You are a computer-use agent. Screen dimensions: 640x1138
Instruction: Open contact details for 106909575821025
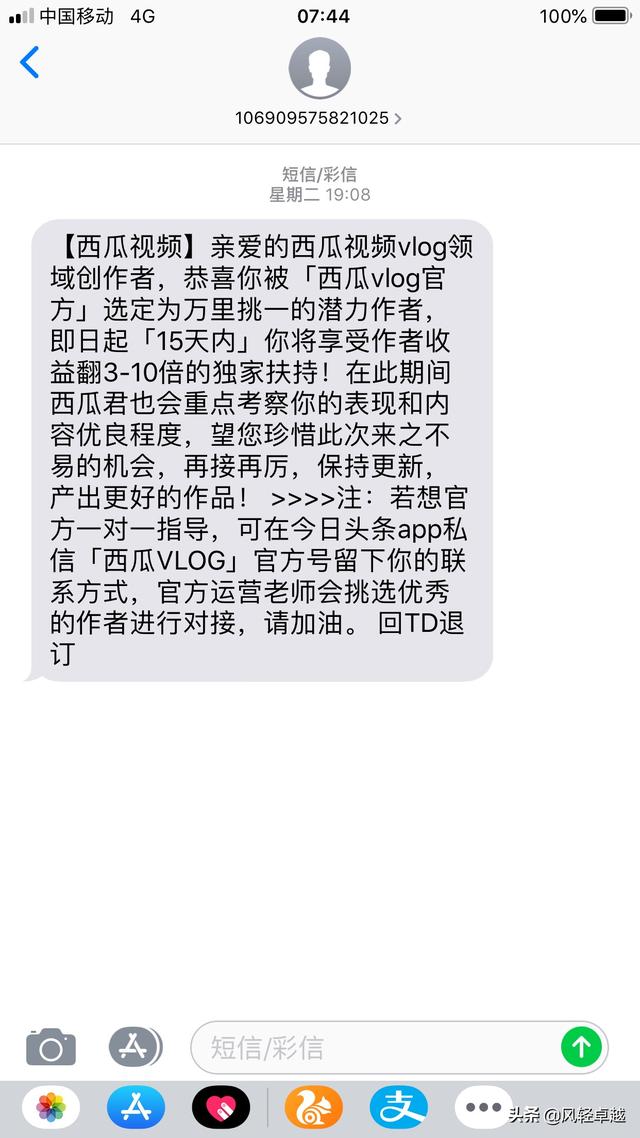click(319, 118)
